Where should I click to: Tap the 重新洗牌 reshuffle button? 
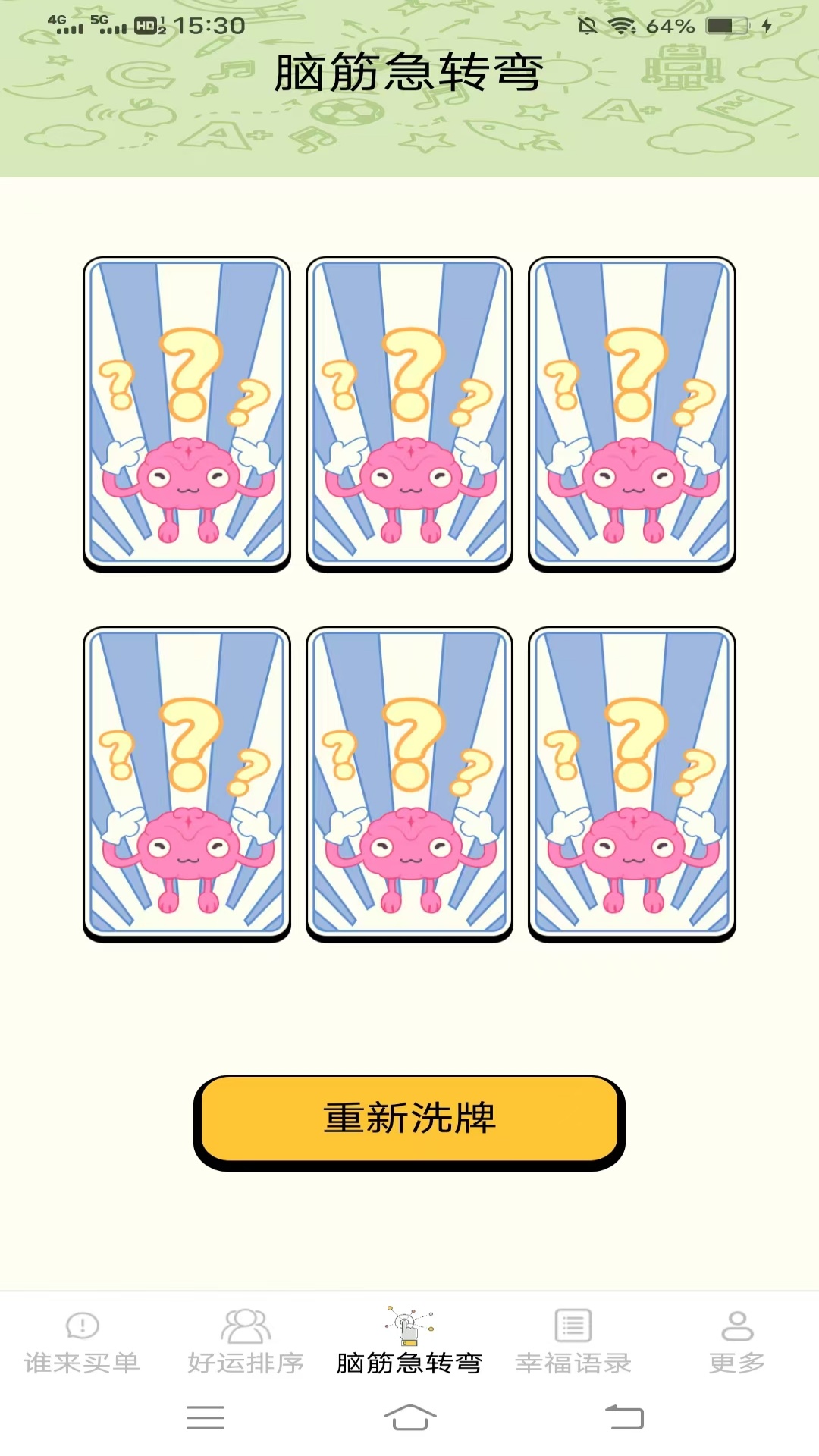pos(409,1122)
